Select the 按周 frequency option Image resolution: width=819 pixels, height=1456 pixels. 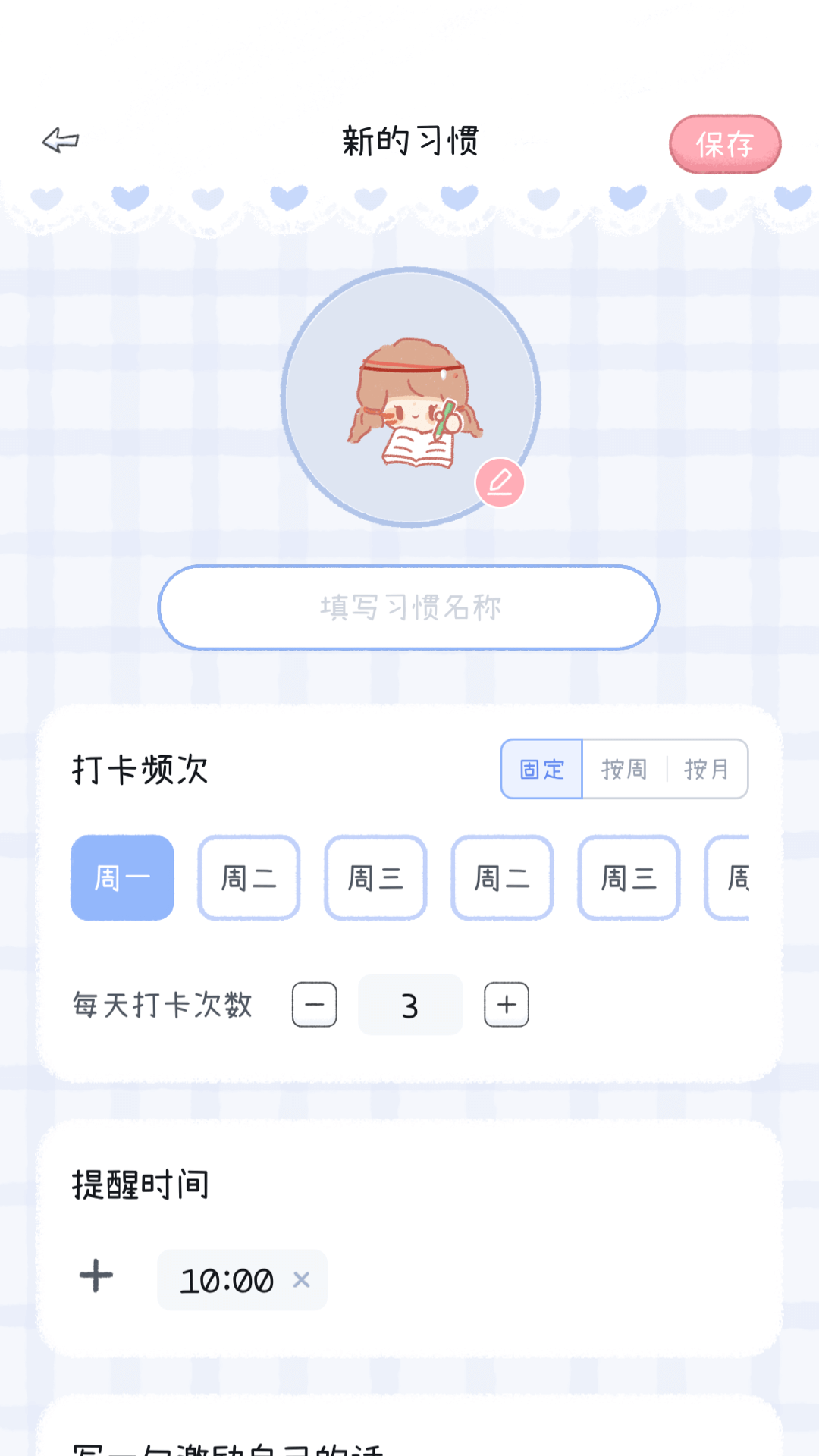(x=625, y=769)
